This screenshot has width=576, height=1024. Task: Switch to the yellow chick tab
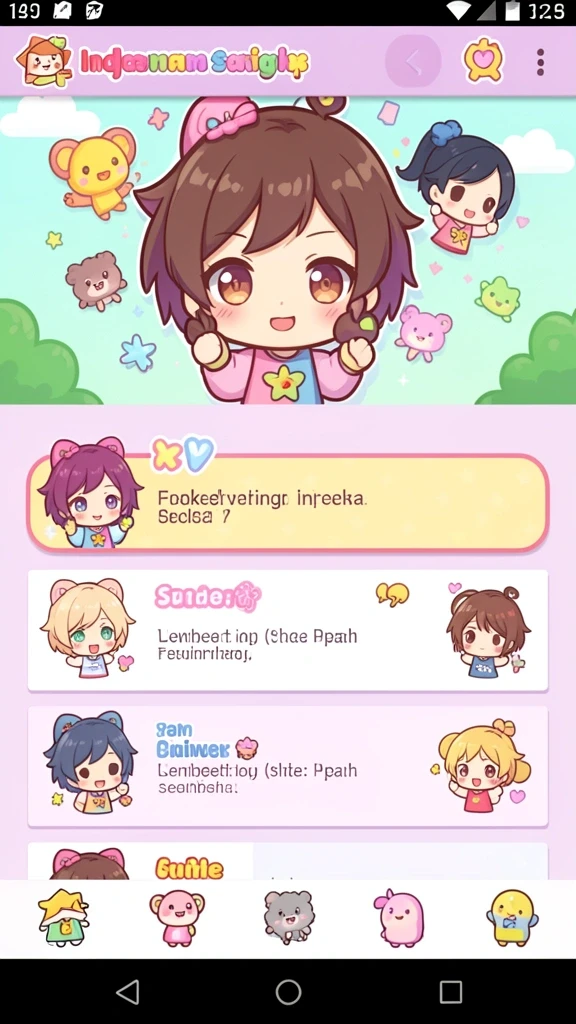point(512,918)
